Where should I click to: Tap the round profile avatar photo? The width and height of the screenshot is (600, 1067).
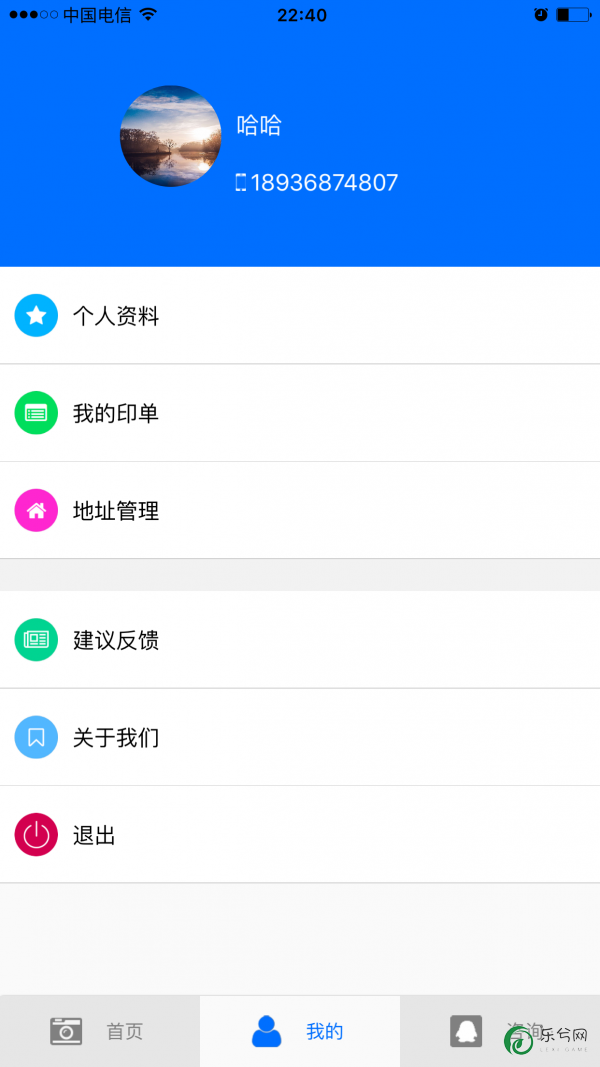(171, 136)
